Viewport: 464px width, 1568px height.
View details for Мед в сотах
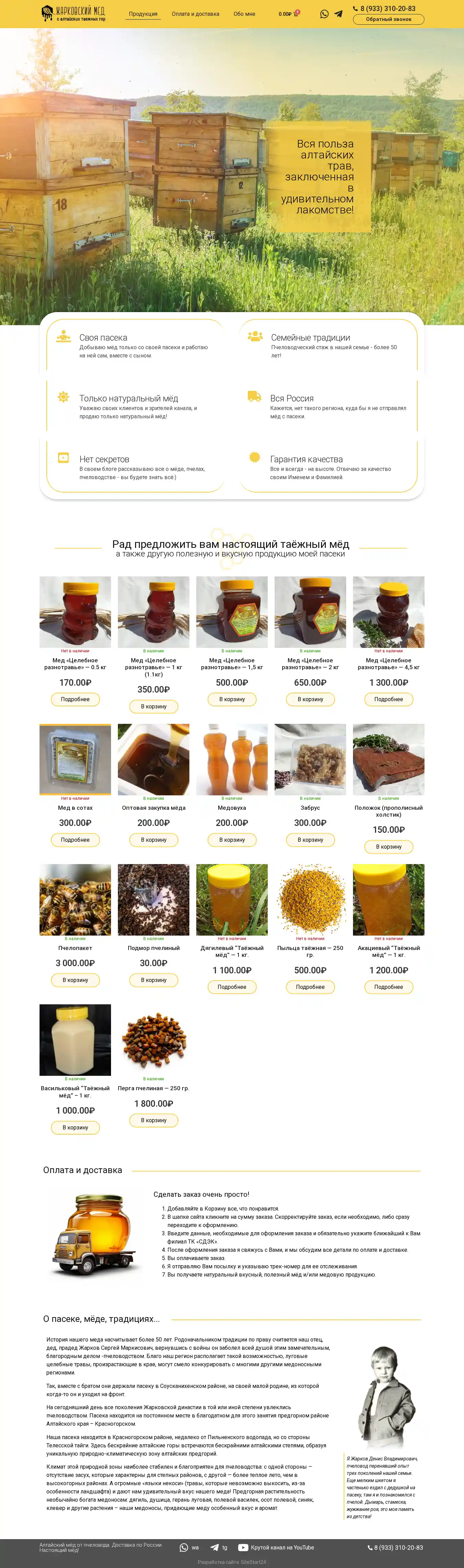point(76,840)
